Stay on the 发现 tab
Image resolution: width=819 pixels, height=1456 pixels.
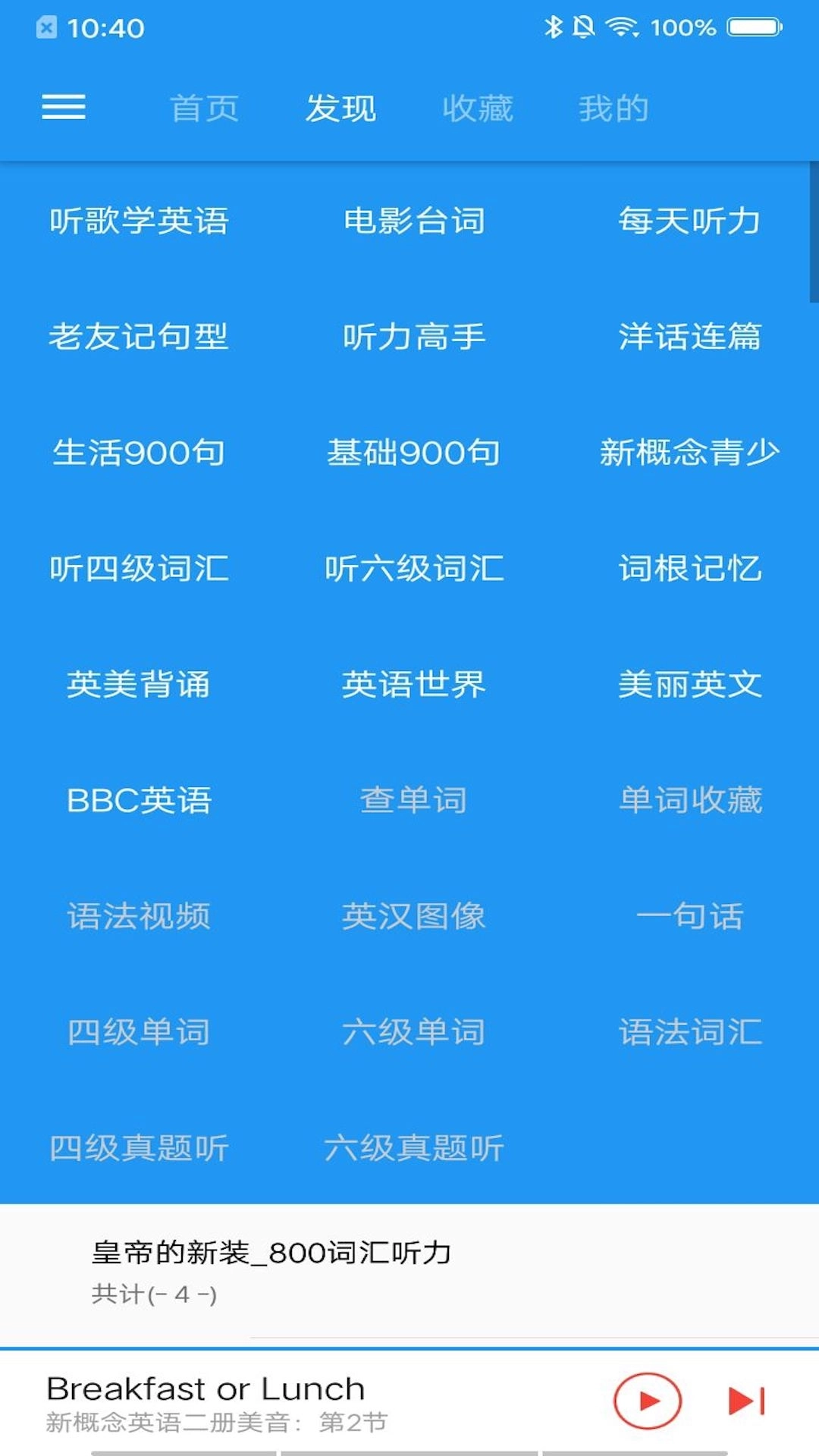point(340,107)
